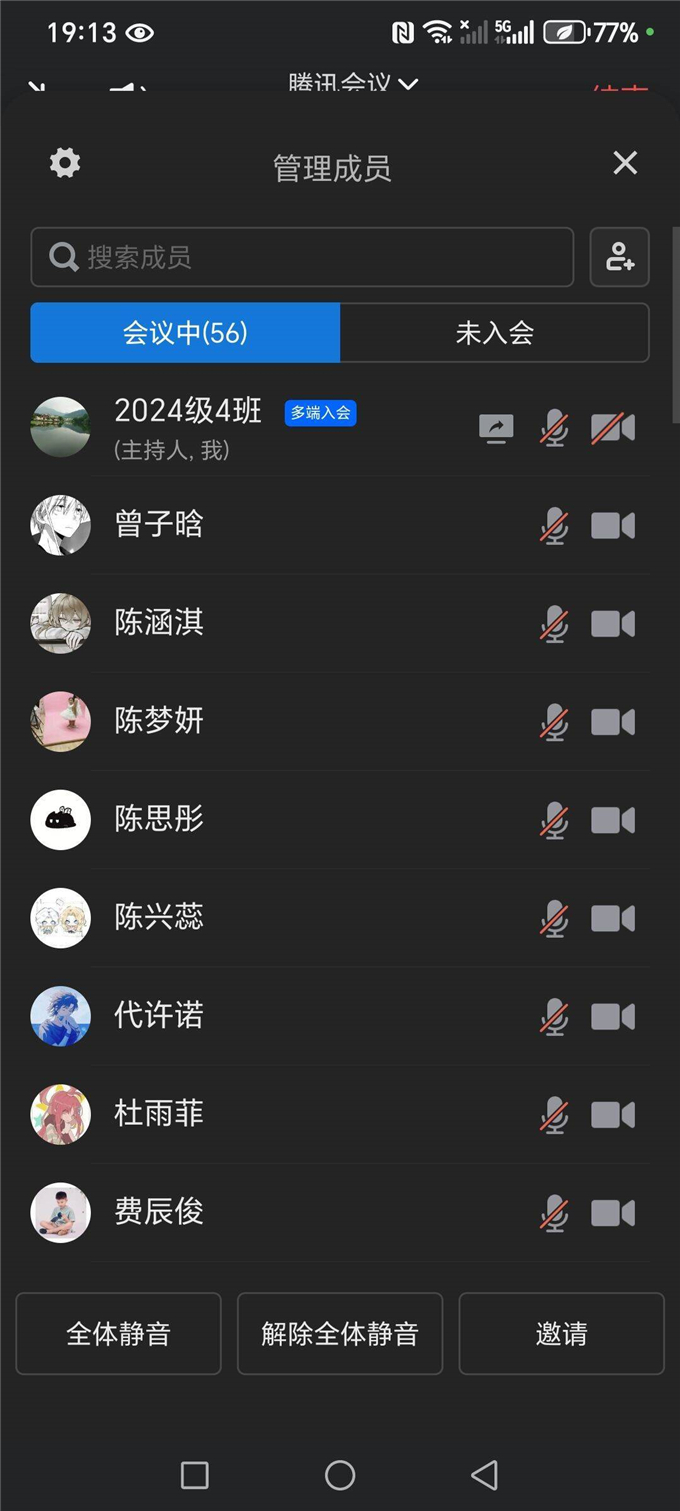The height and width of the screenshot is (1511, 680).
Task: Open the add member icon
Action: click(x=620, y=258)
